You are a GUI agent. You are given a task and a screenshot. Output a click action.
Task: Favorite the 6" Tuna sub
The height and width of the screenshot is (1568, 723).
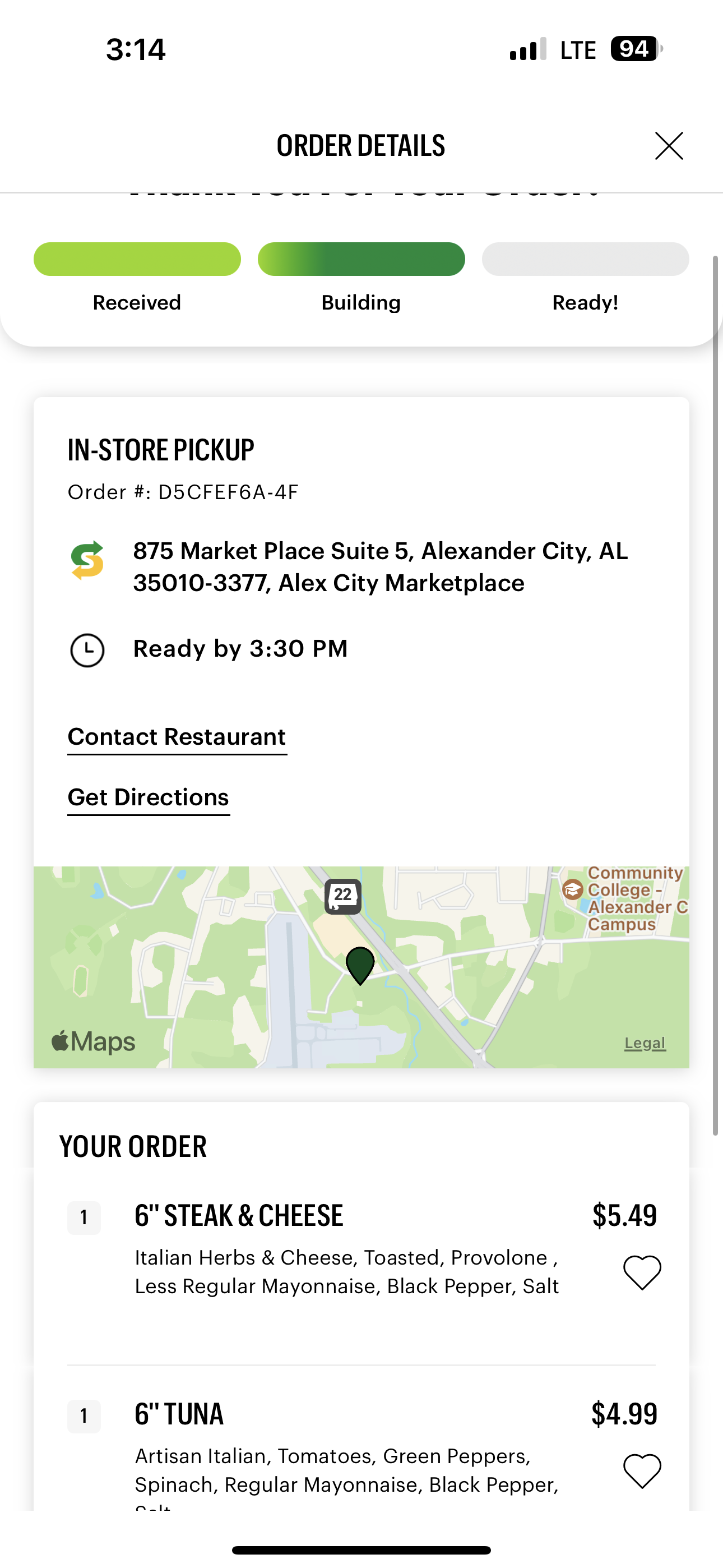[x=642, y=1470]
